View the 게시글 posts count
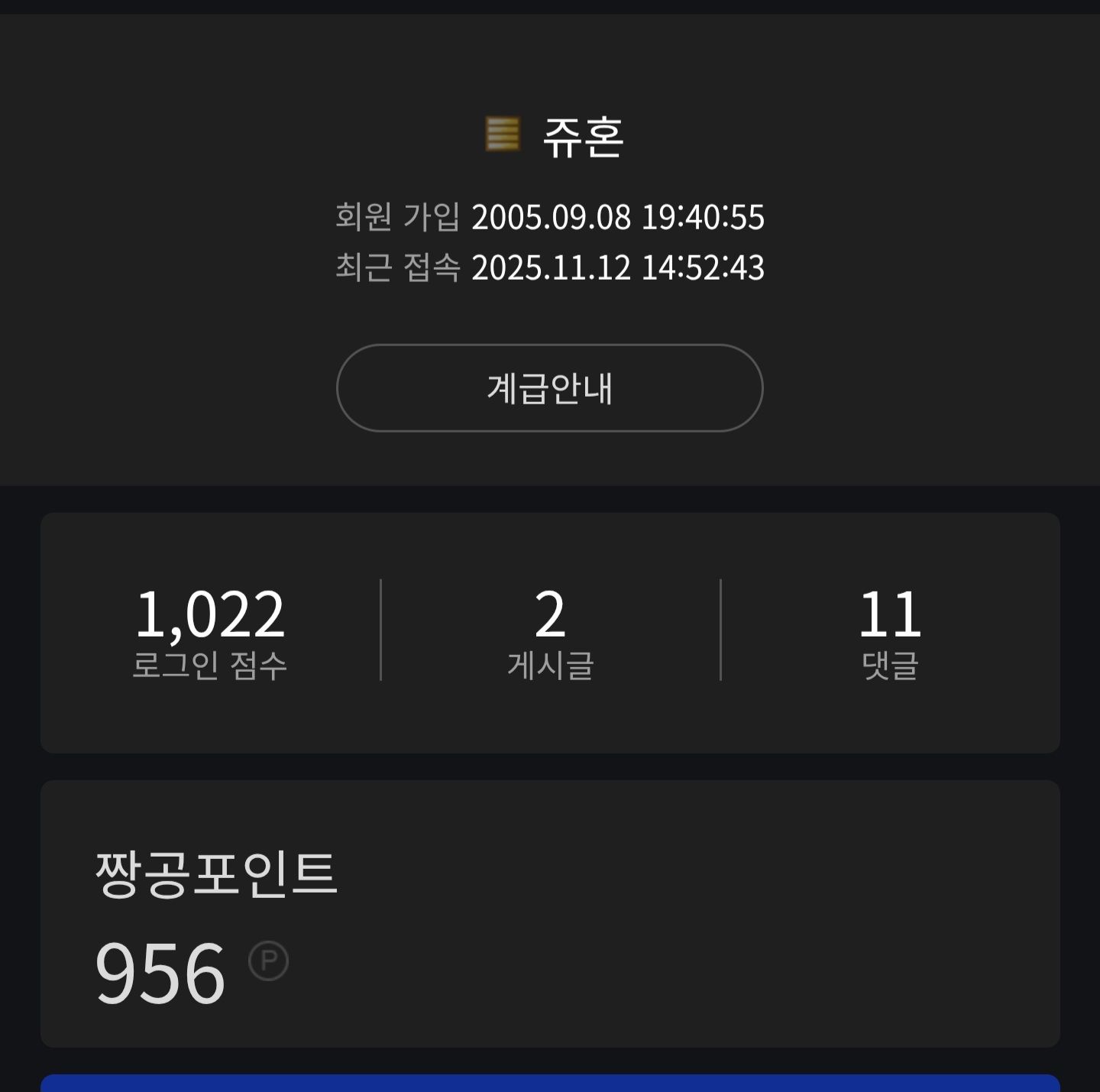1100x1092 pixels. [550, 633]
